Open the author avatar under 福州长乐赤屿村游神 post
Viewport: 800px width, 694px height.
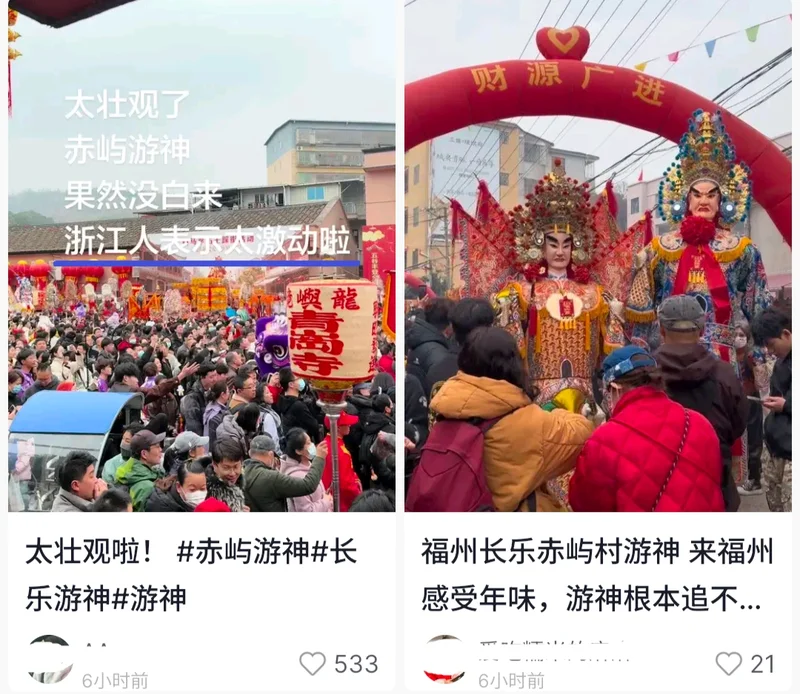(x=445, y=659)
